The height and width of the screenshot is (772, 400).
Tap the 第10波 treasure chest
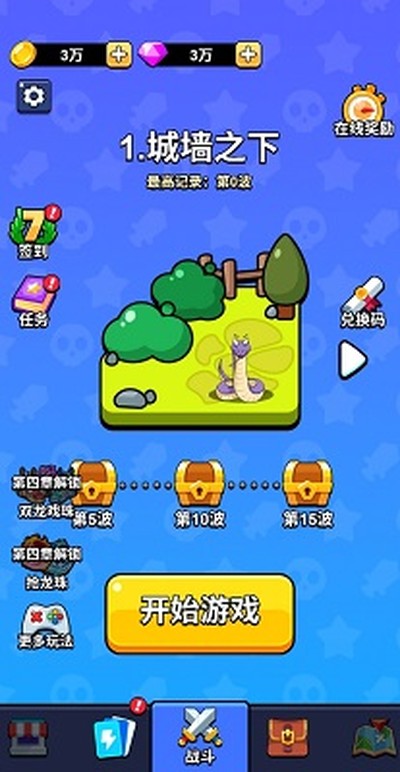[x=200, y=484]
